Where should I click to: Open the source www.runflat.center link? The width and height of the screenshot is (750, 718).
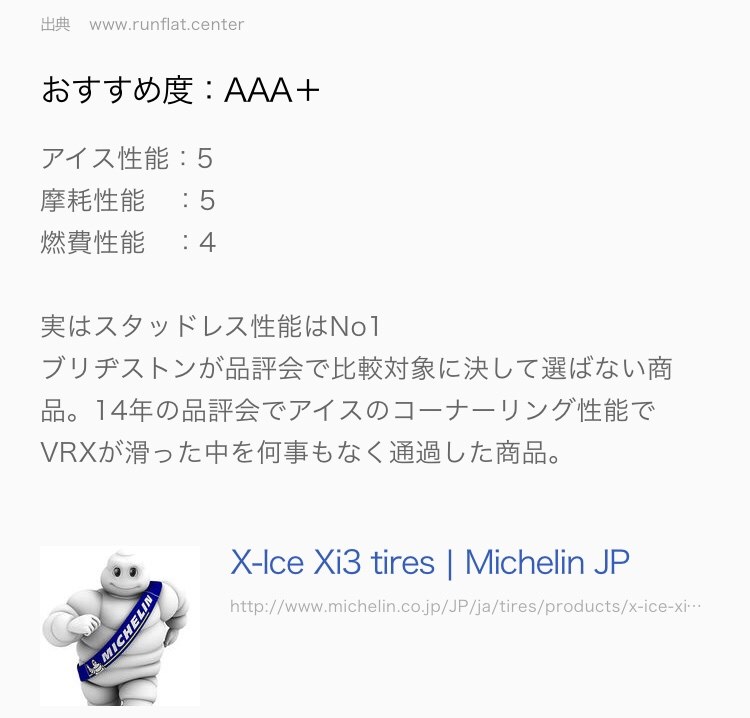[166, 24]
